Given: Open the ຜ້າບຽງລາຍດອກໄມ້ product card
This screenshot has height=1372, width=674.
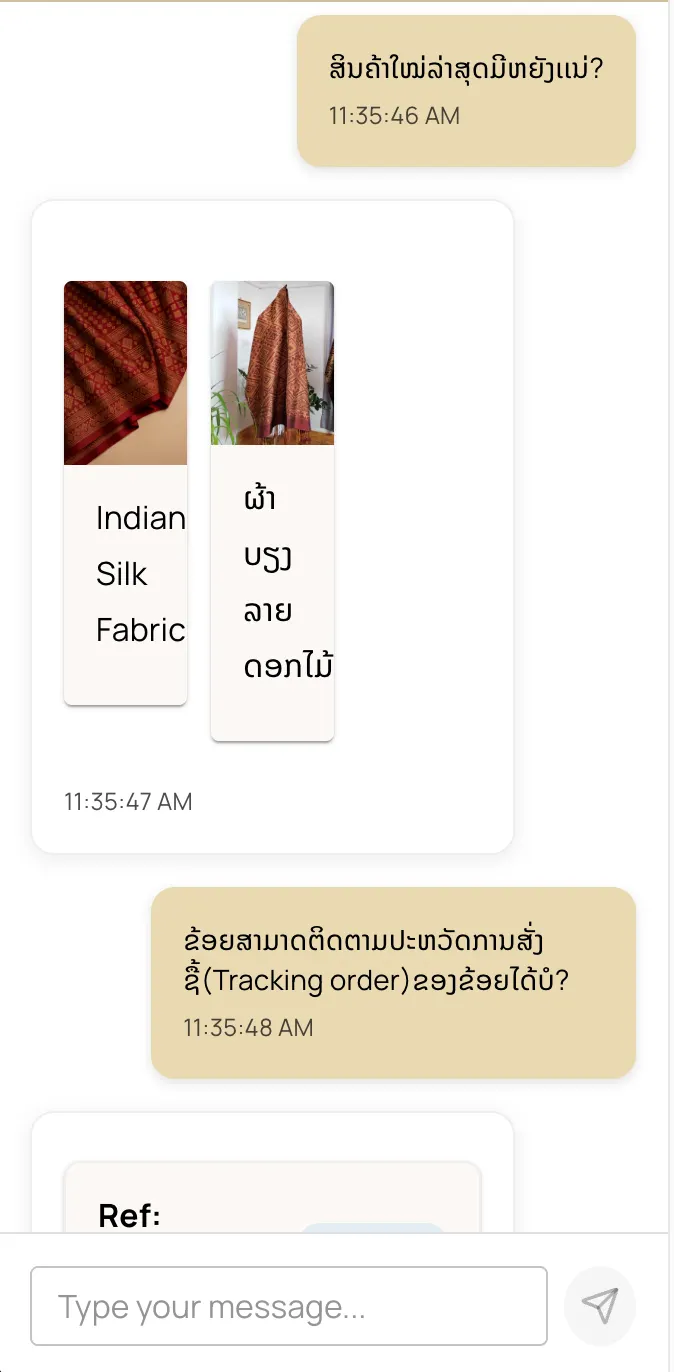Looking at the screenshot, I should pyautogui.click(x=272, y=510).
